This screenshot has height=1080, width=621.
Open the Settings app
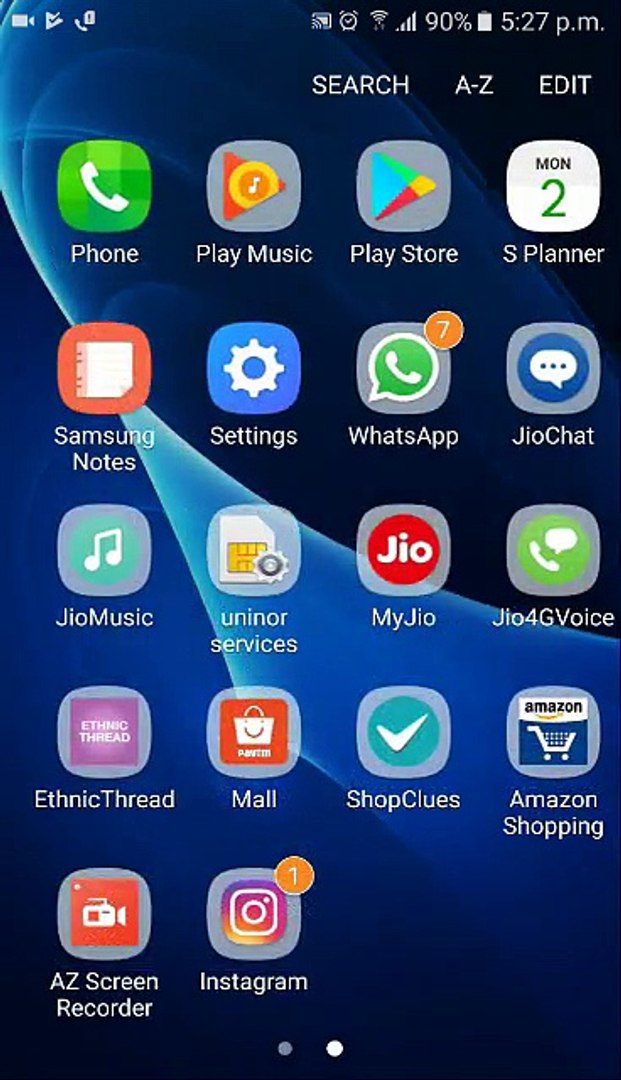254,369
